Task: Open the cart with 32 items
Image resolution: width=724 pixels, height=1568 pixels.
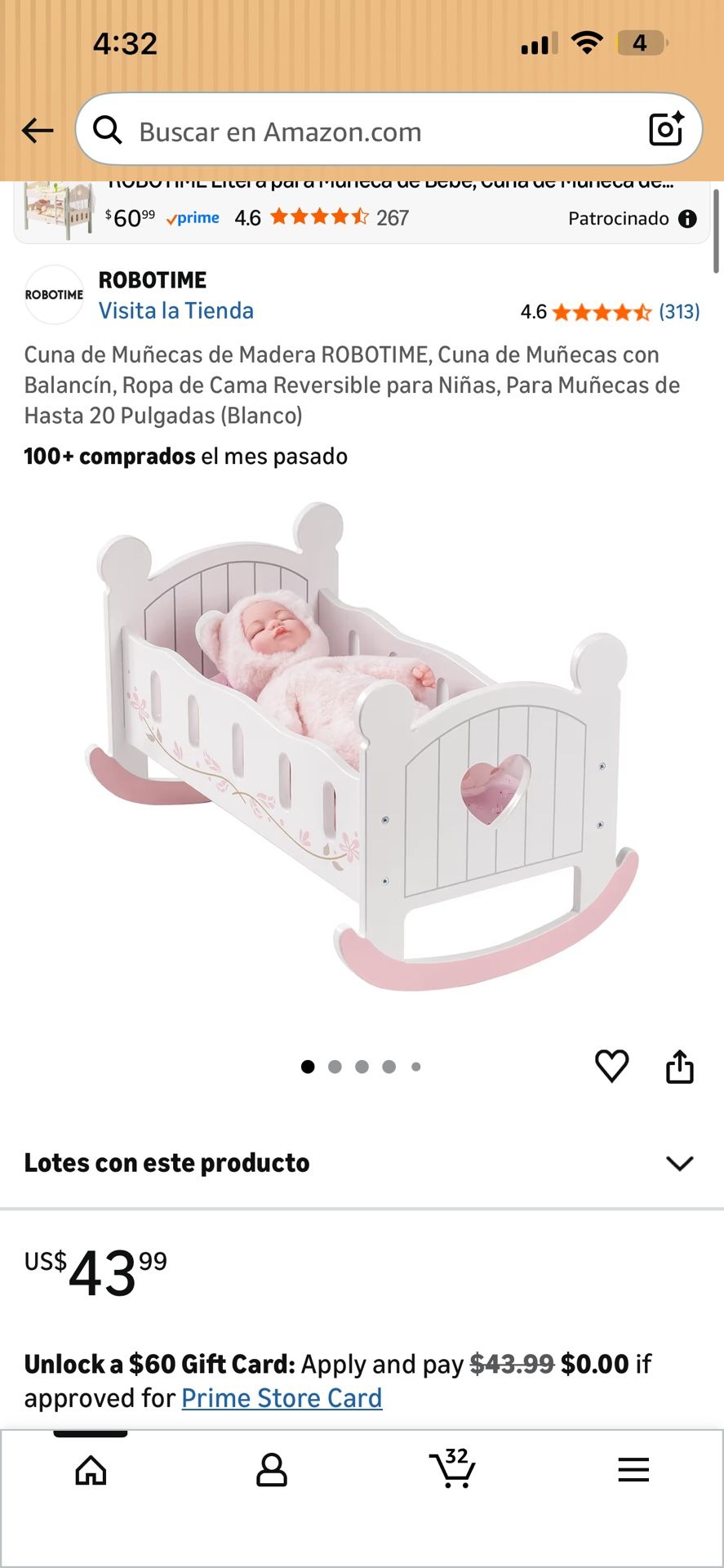Action: 452,1468
